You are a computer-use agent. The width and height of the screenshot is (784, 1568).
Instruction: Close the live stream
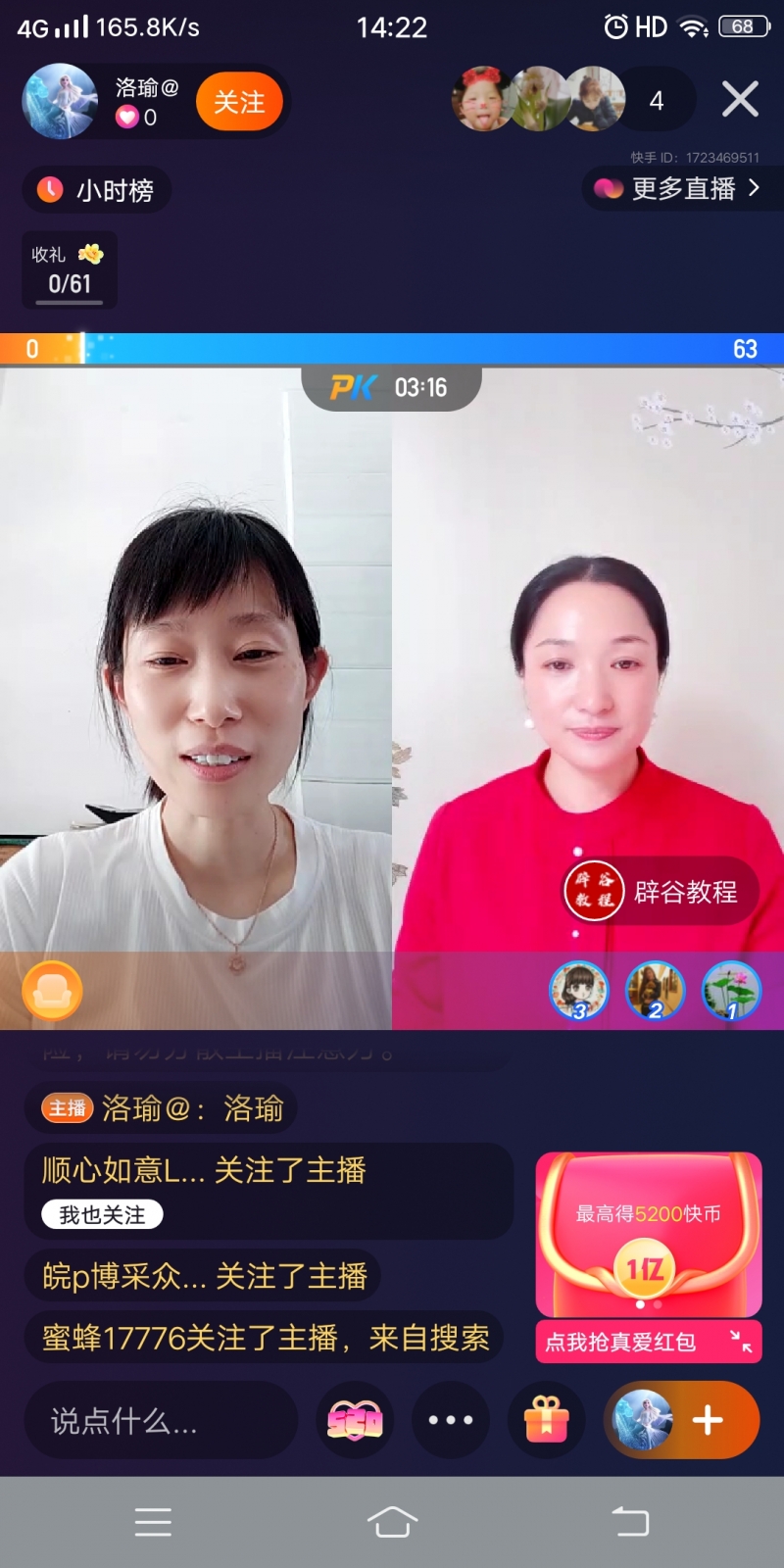point(740,99)
